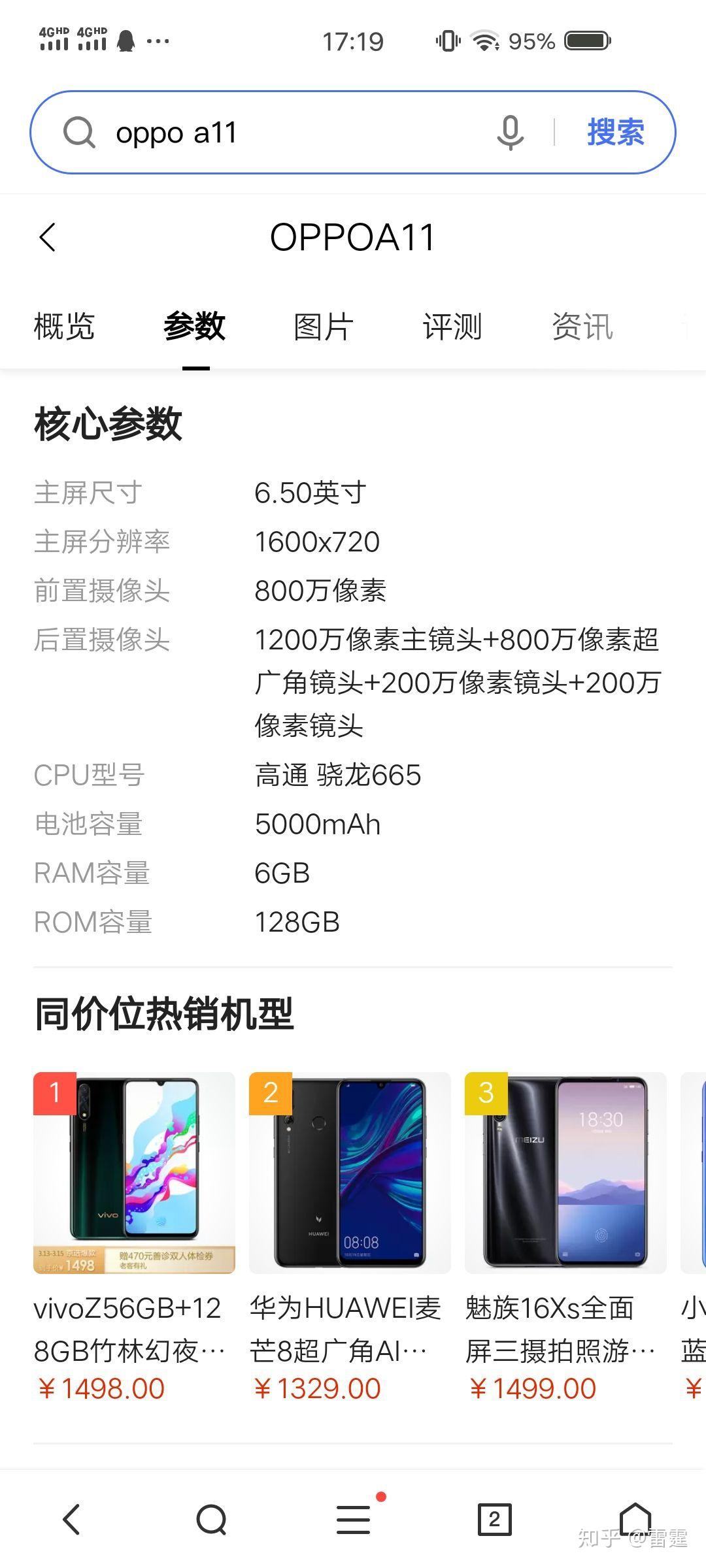Show the open tabs switcher
This screenshot has height=1568, width=706.
tap(494, 1520)
